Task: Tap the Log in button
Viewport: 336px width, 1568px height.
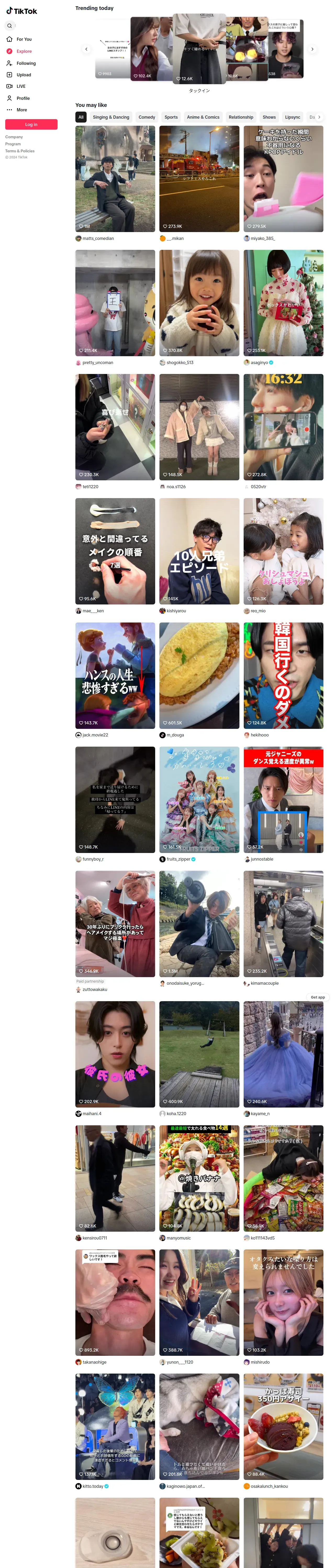Action: pyautogui.click(x=31, y=124)
